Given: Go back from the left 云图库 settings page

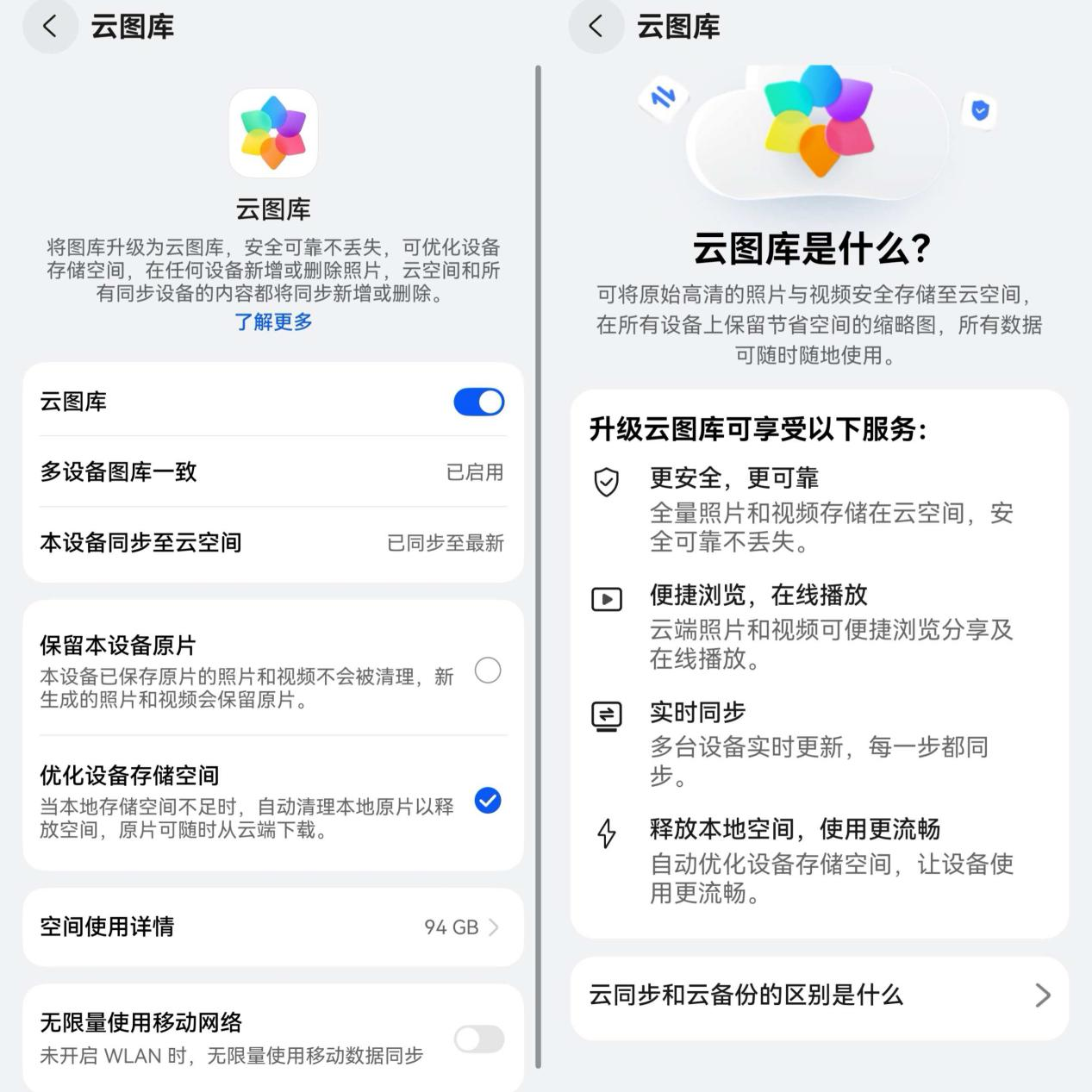Looking at the screenshot, I should 50,27.
